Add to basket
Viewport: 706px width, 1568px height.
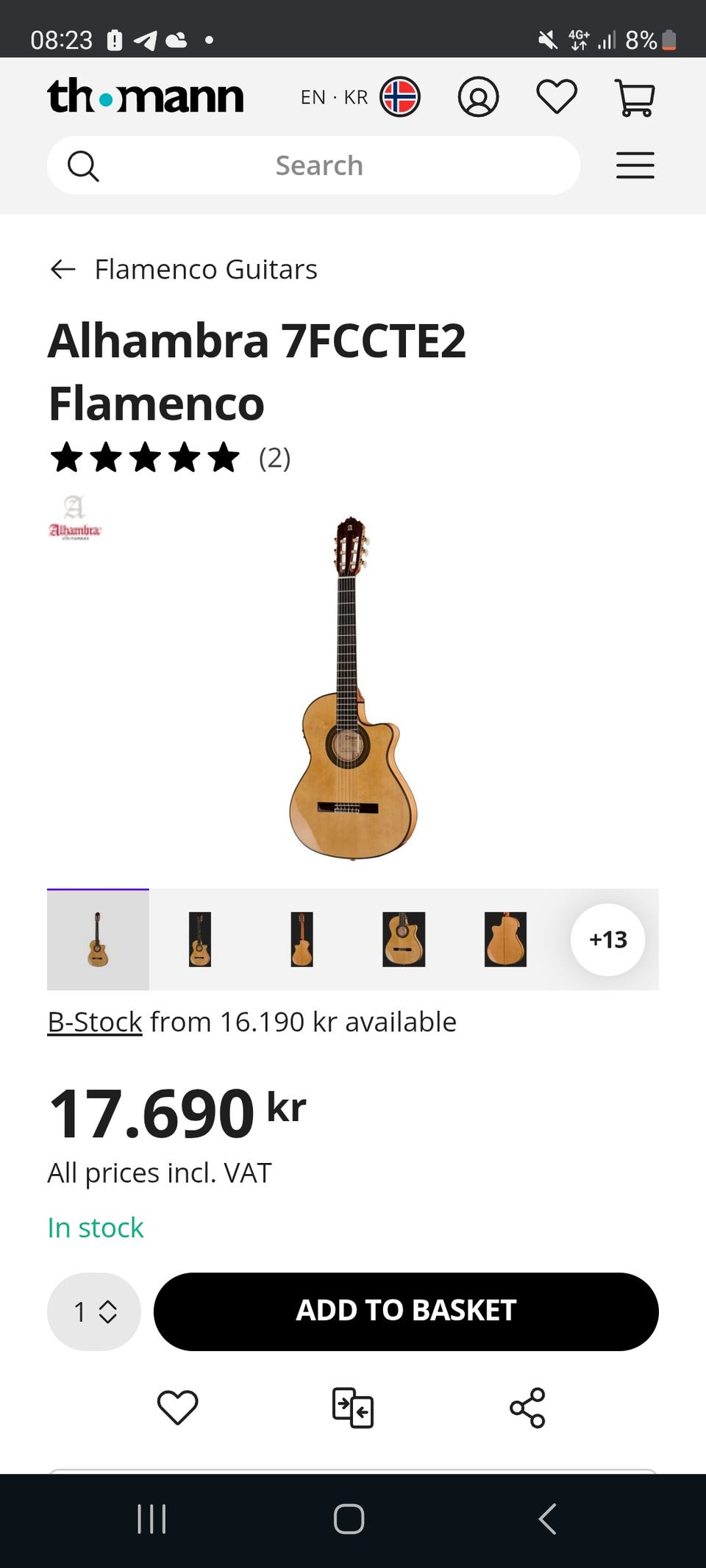pyautogui.click(x=406, y=1311)
